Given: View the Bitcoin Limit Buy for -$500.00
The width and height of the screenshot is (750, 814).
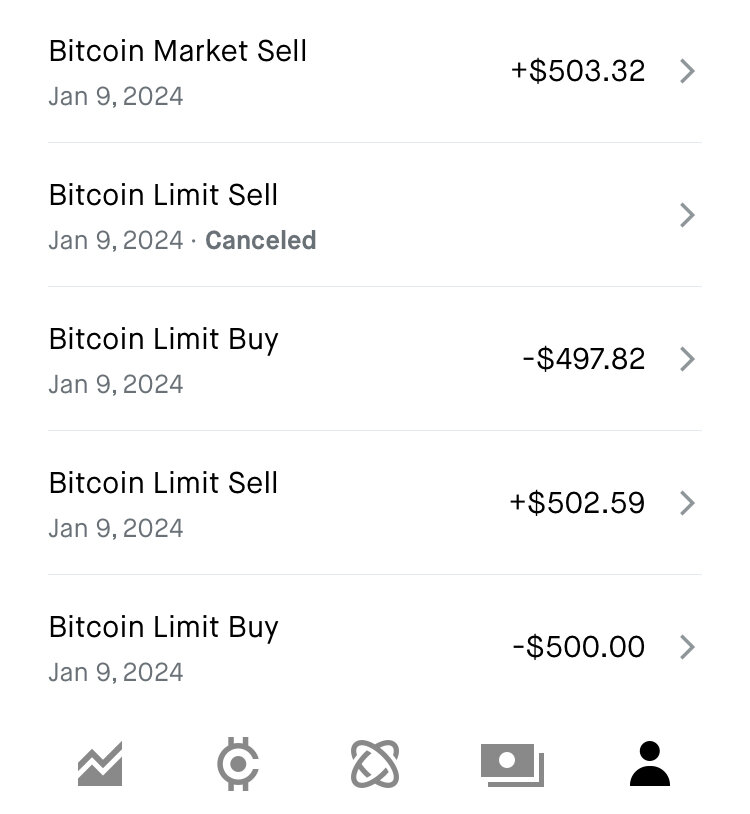Looking at the screenshot, I should [374, 648].
